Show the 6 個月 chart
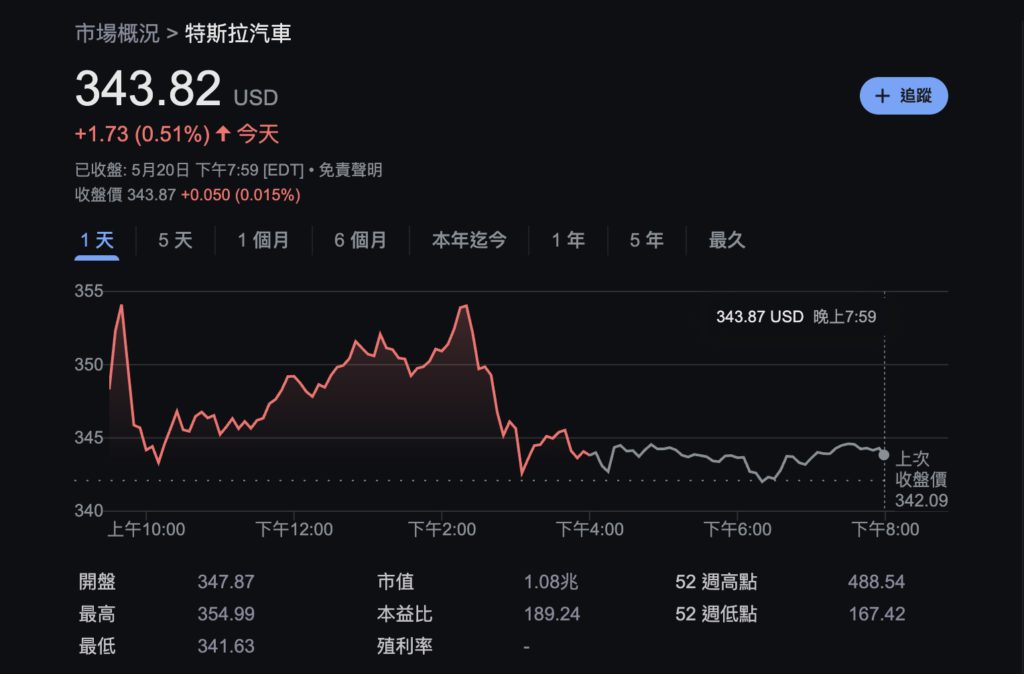This screenshot has width=1024, height=674. pyautogui.click(x=360, y=240)
